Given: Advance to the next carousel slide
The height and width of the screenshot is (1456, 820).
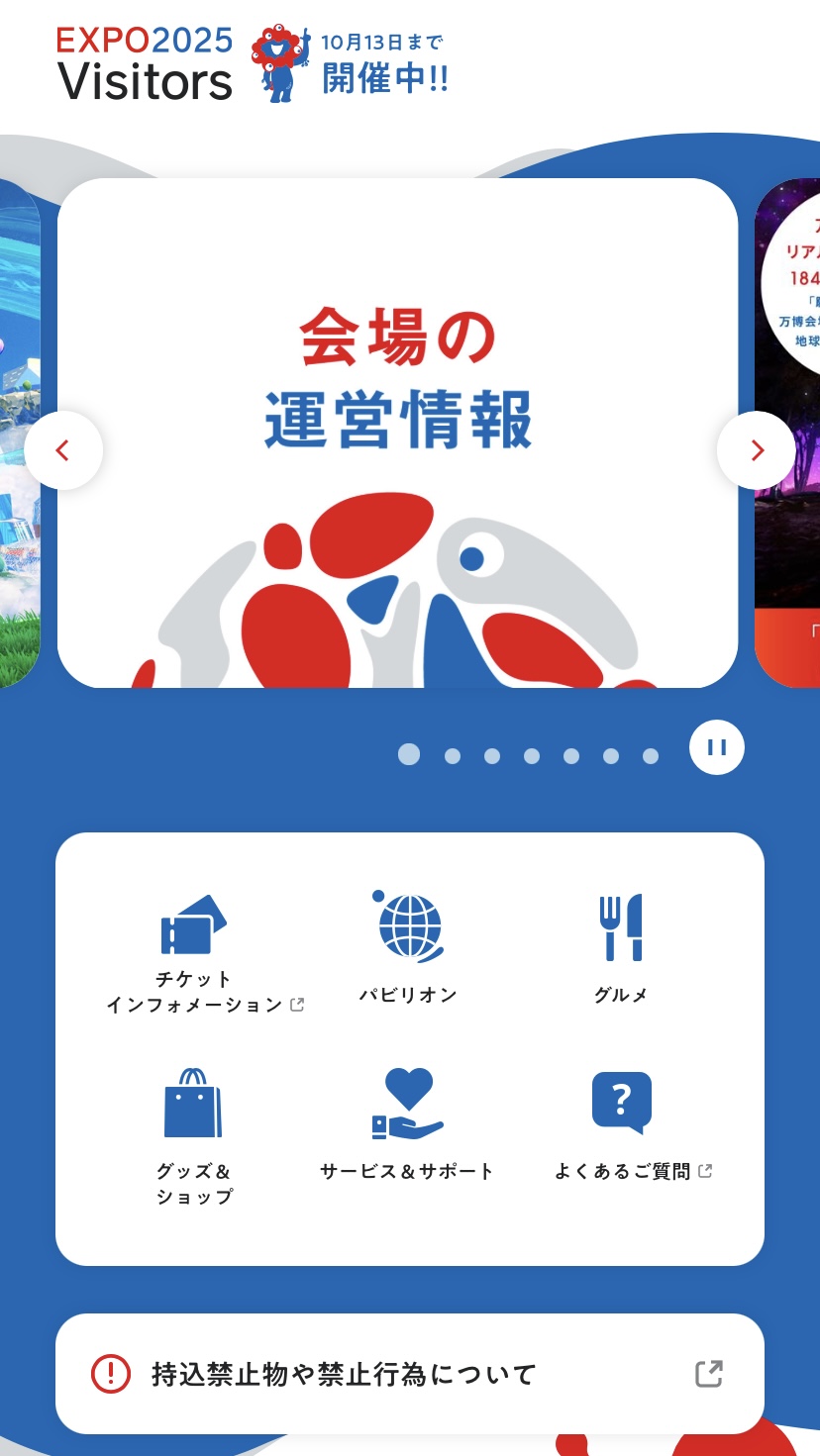Looking at the screenshot, I should pos(757,450).
